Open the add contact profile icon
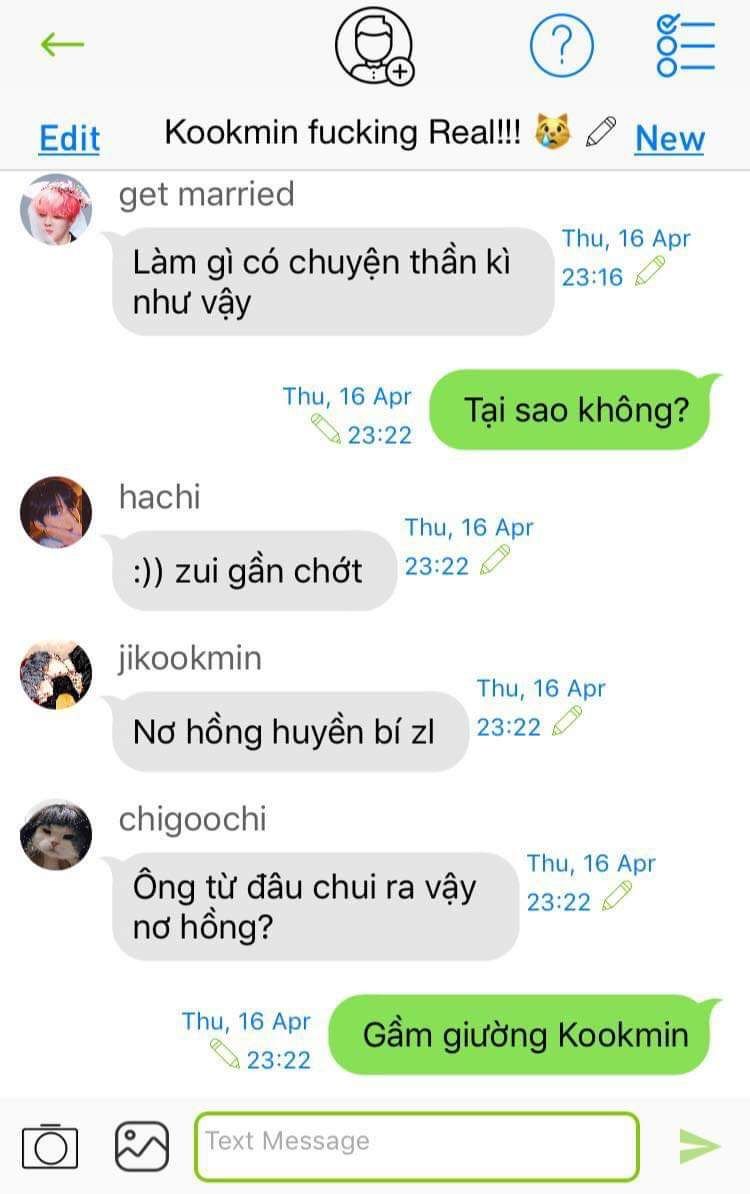Screen dimensions: 750x1194 tap(374, 45)
